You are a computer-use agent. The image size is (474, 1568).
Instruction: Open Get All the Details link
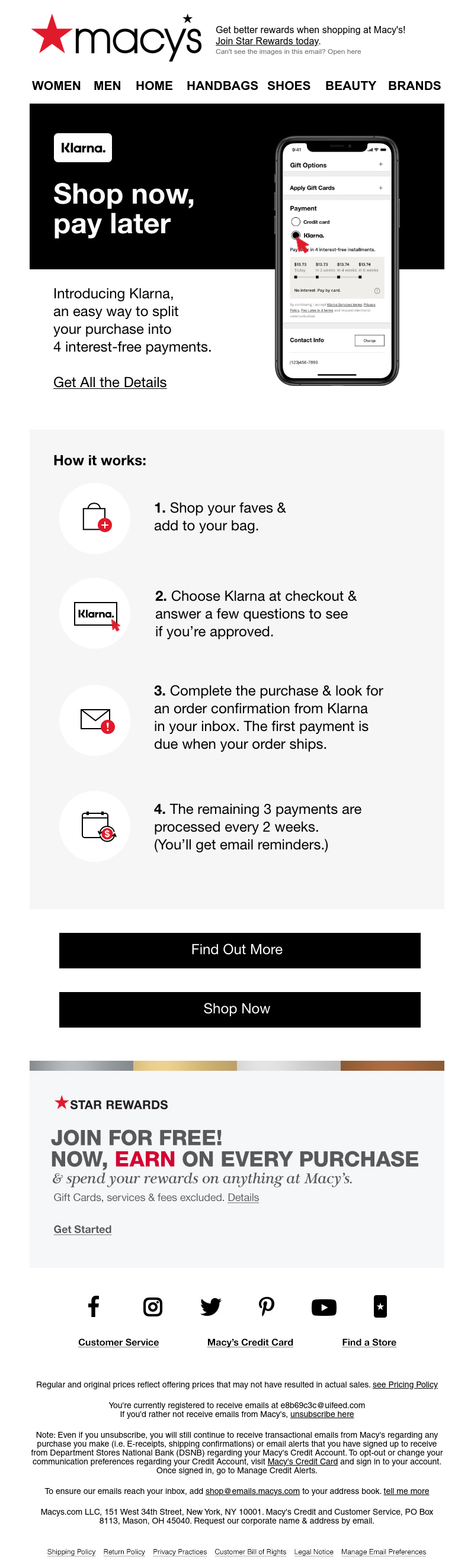(110, 382)
